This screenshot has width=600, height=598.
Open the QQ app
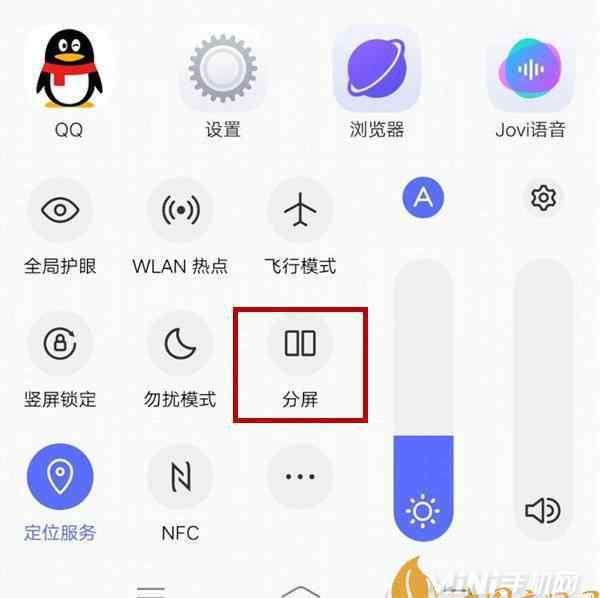70,68
